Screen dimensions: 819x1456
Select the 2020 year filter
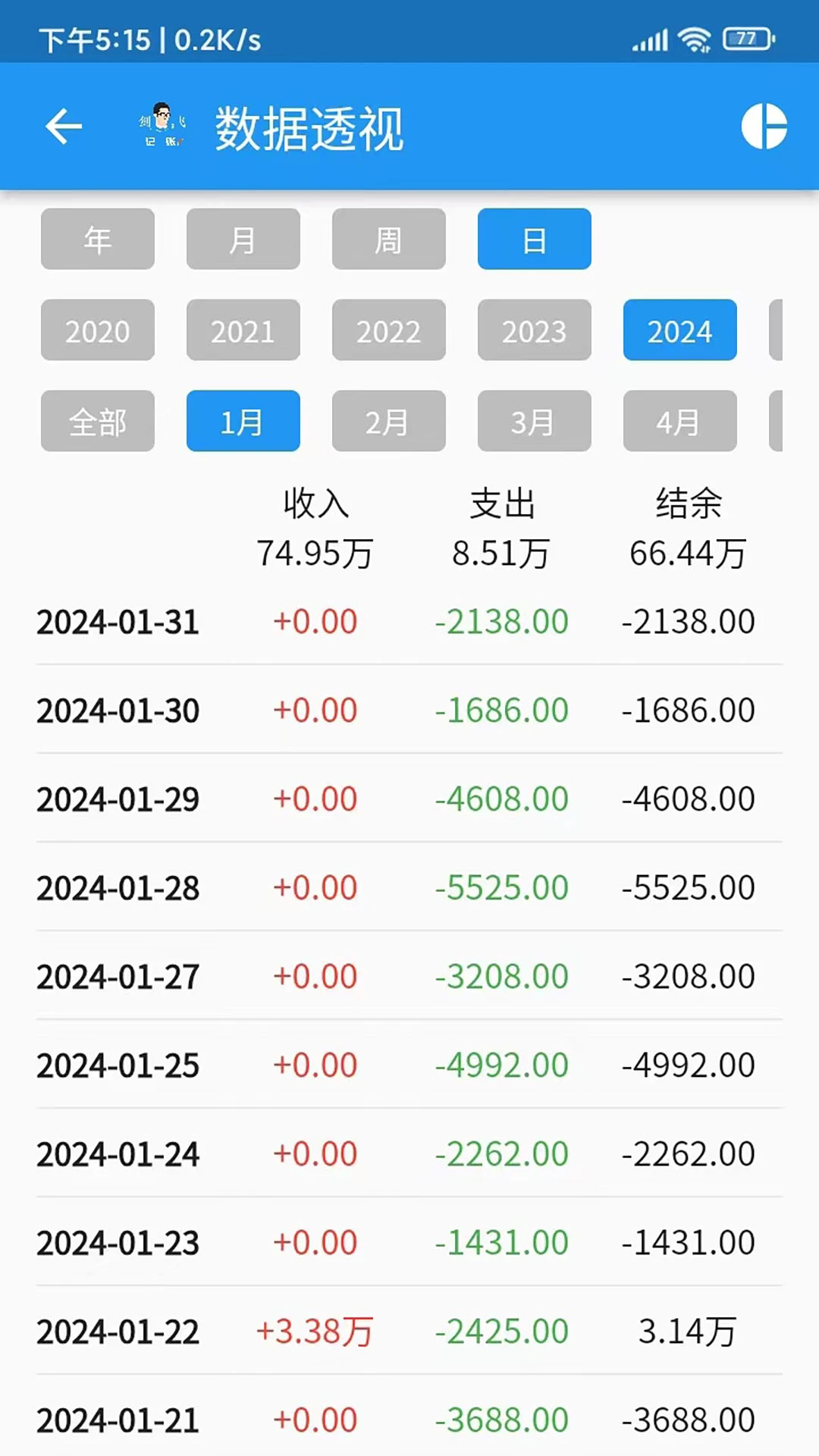point(97,330)
